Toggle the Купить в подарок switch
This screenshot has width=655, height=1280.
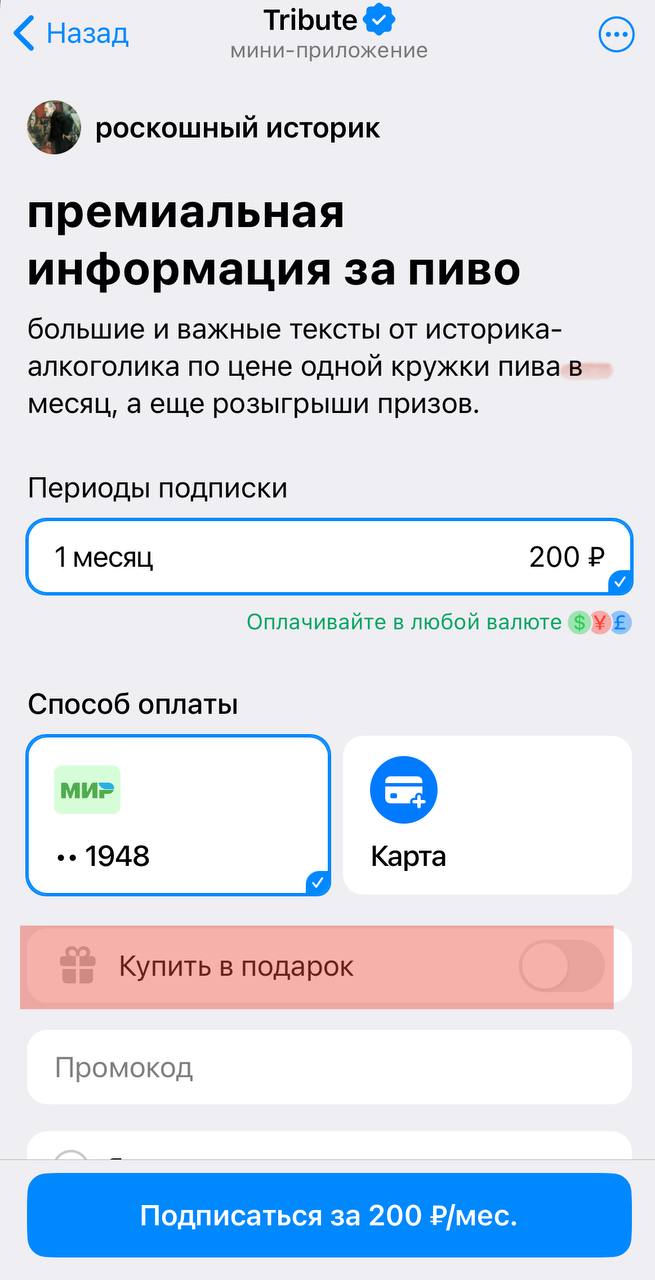(561, 967)
